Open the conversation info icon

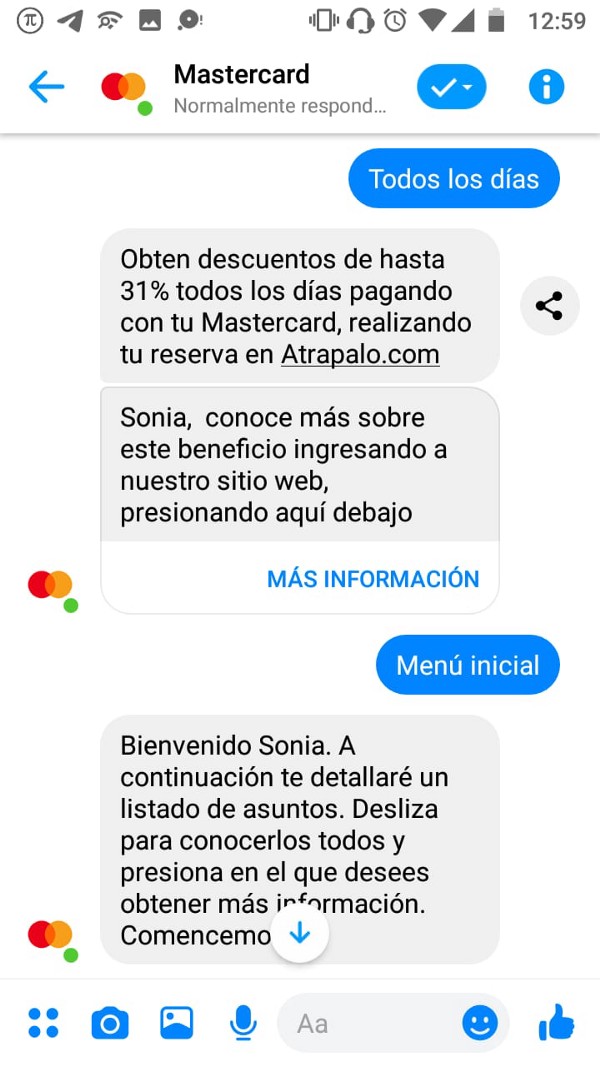[x=546, y=88]
